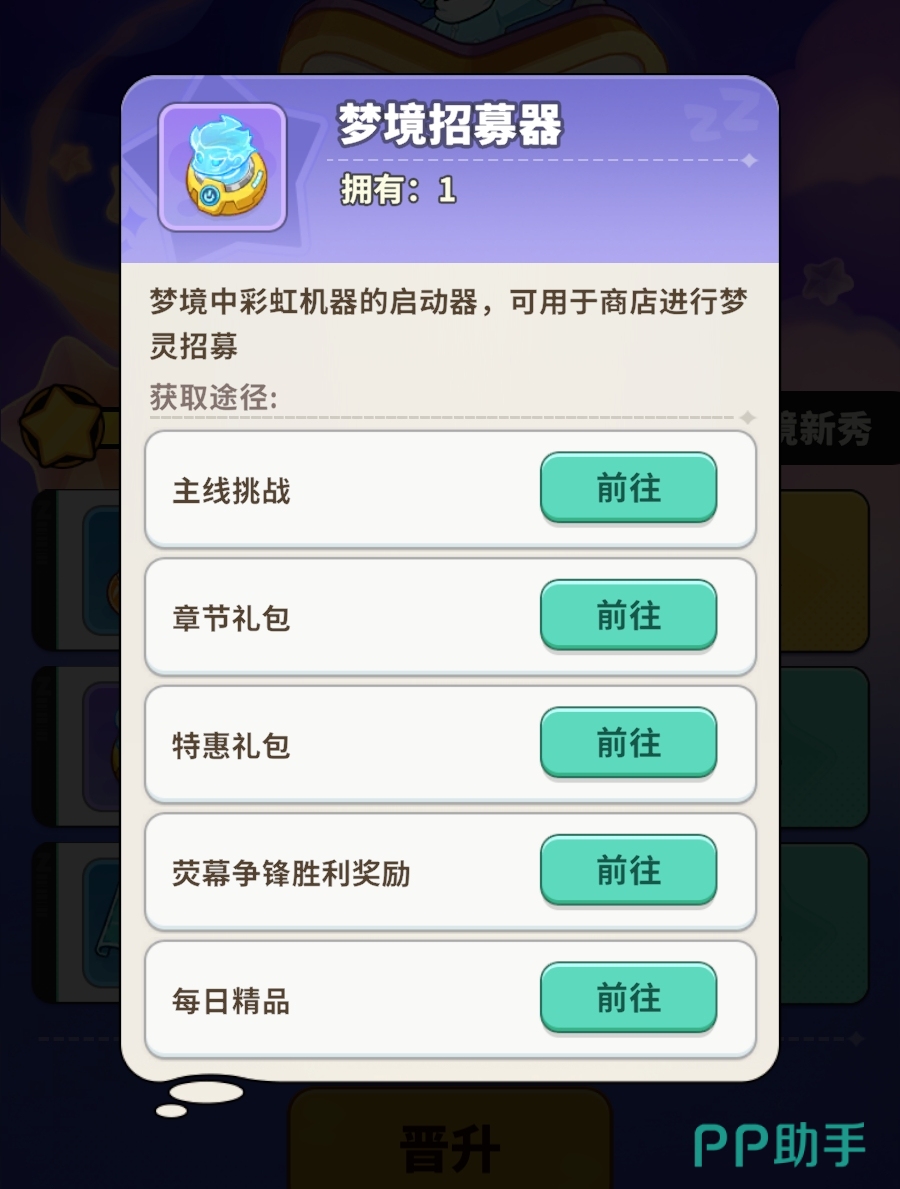Image resolution: width=900 pixels, height=1189 pixels.
Task: Tap 前往 beside 每日精品
Action: click(628, 998)
